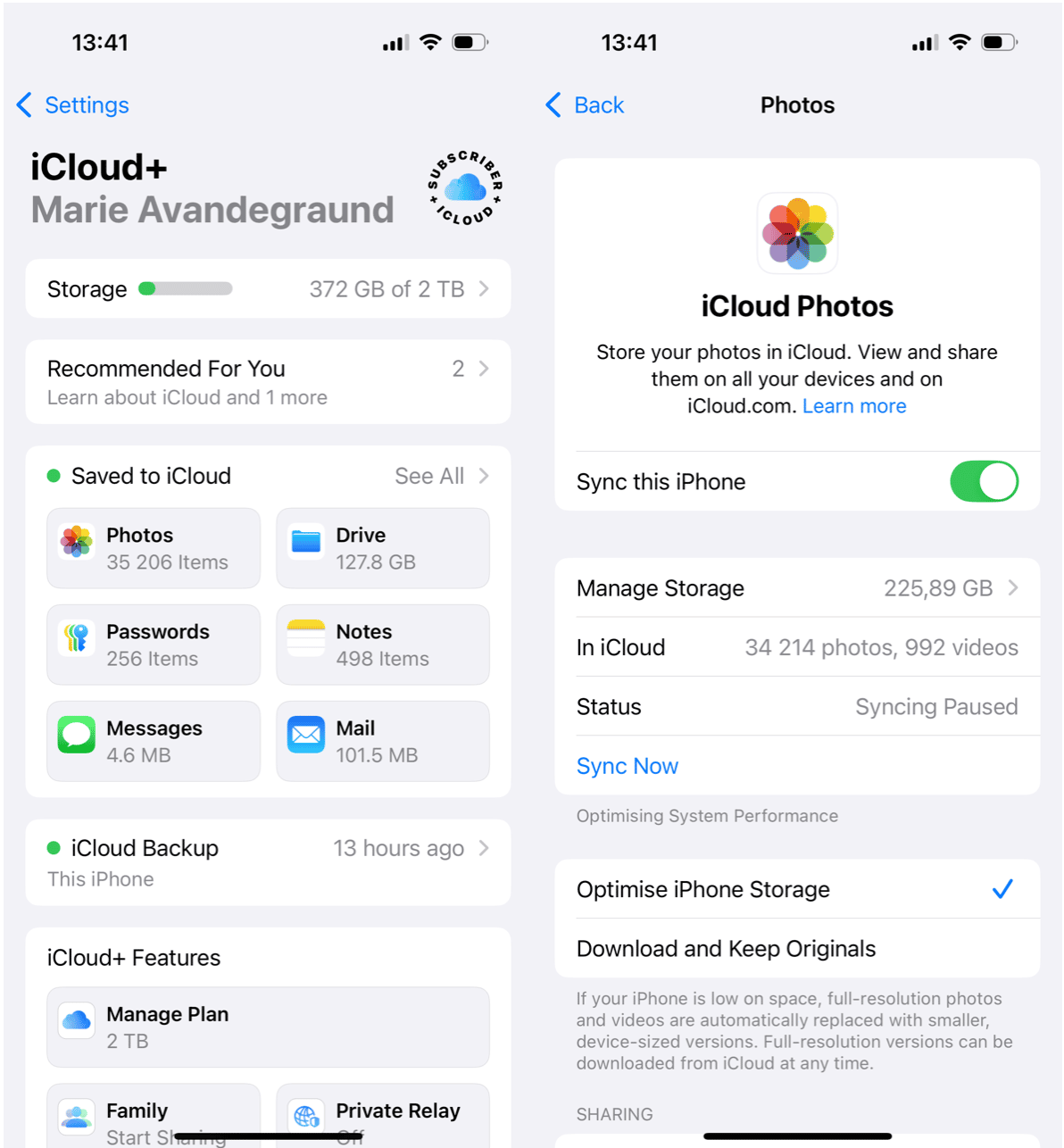The width and height of the screenshot is (1064, 1148).
Task: Open the Mail card
Action: tap(383, 741)
